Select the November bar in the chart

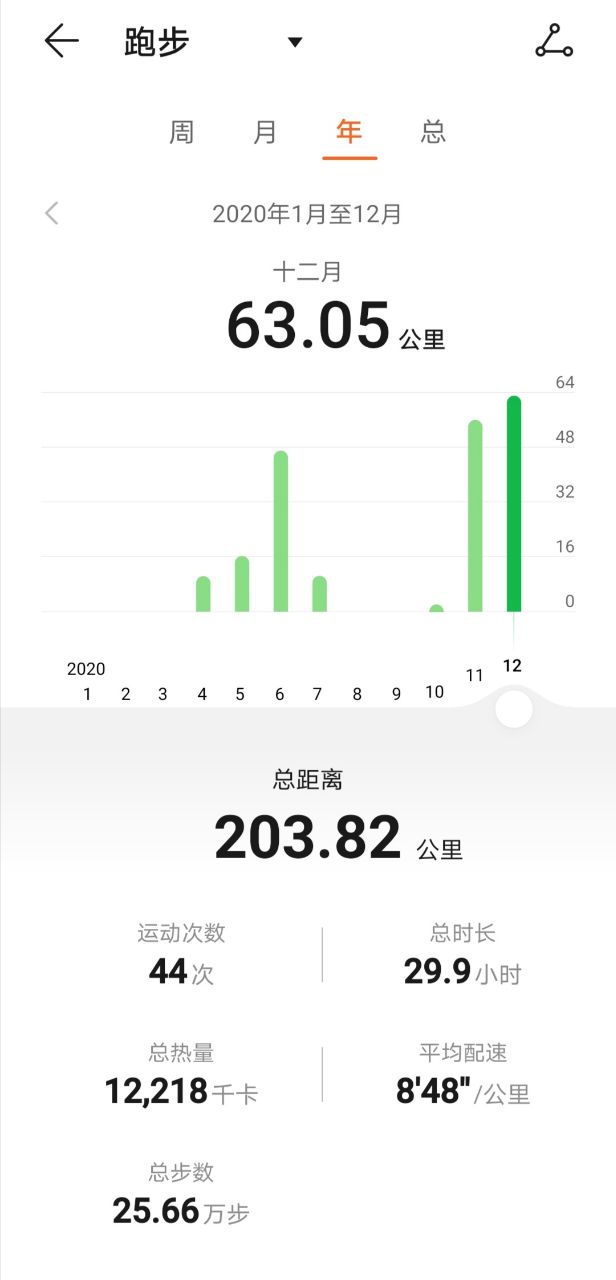pos(475,516)
